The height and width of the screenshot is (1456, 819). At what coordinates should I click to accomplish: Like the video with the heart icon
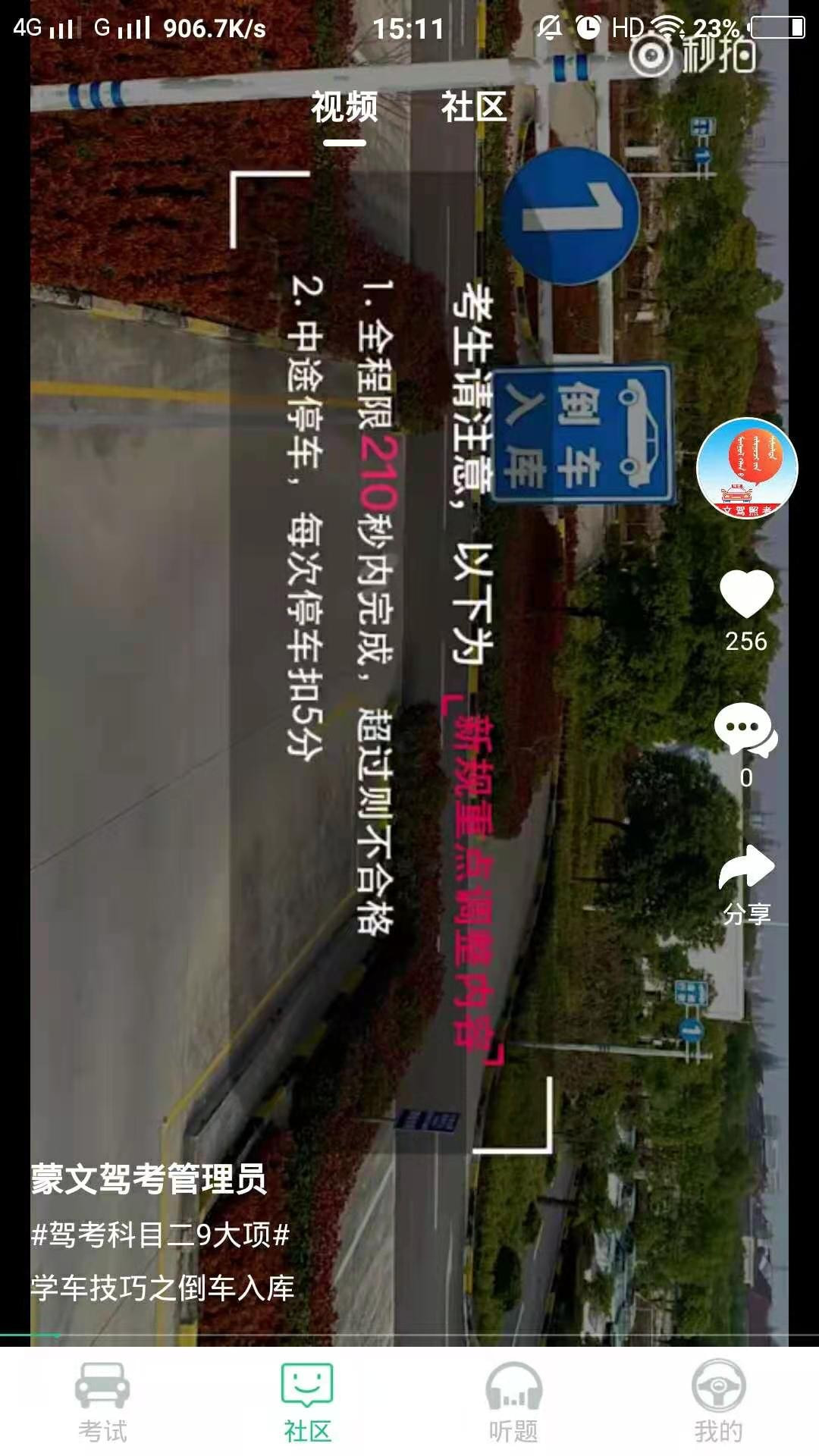(x=746, y=595)
